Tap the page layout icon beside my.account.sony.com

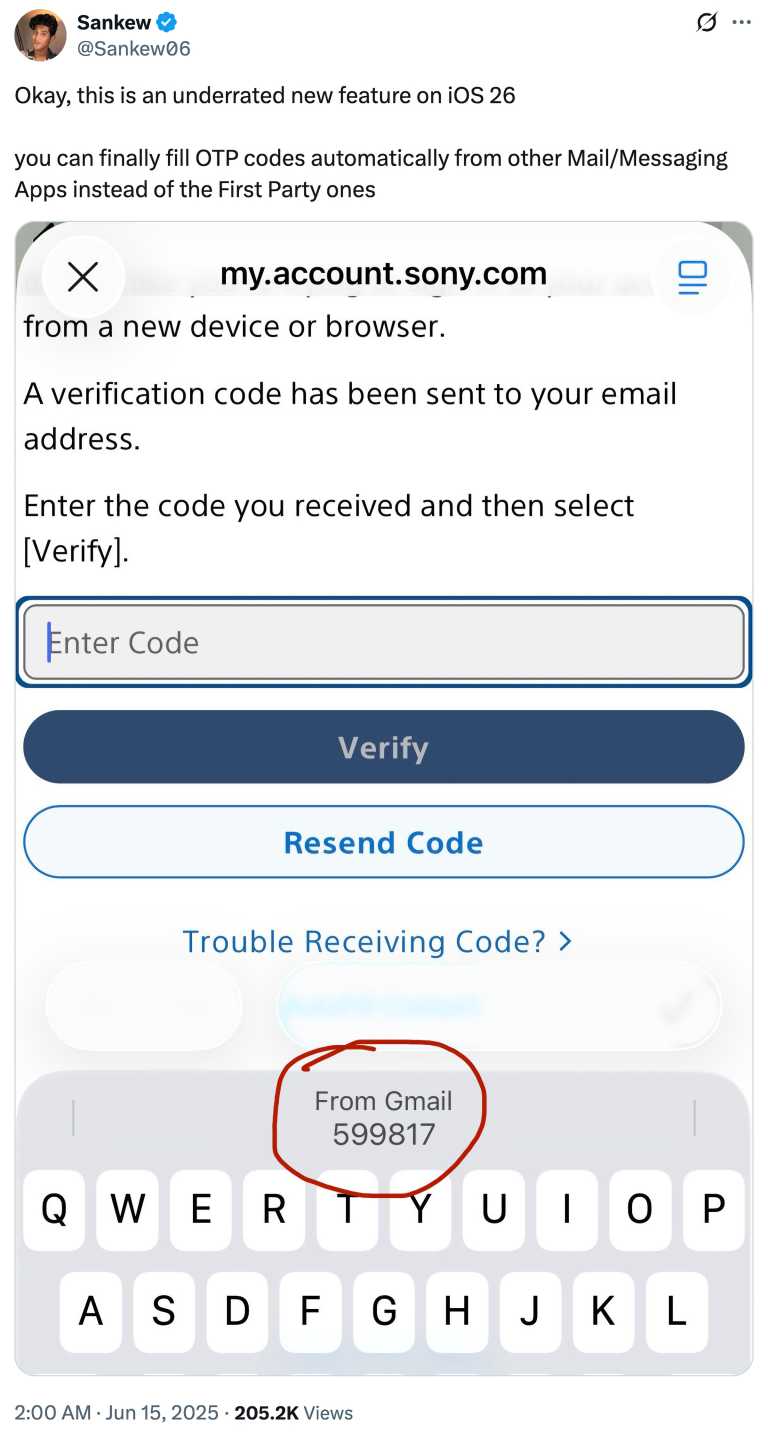click(x=691, y=278)
